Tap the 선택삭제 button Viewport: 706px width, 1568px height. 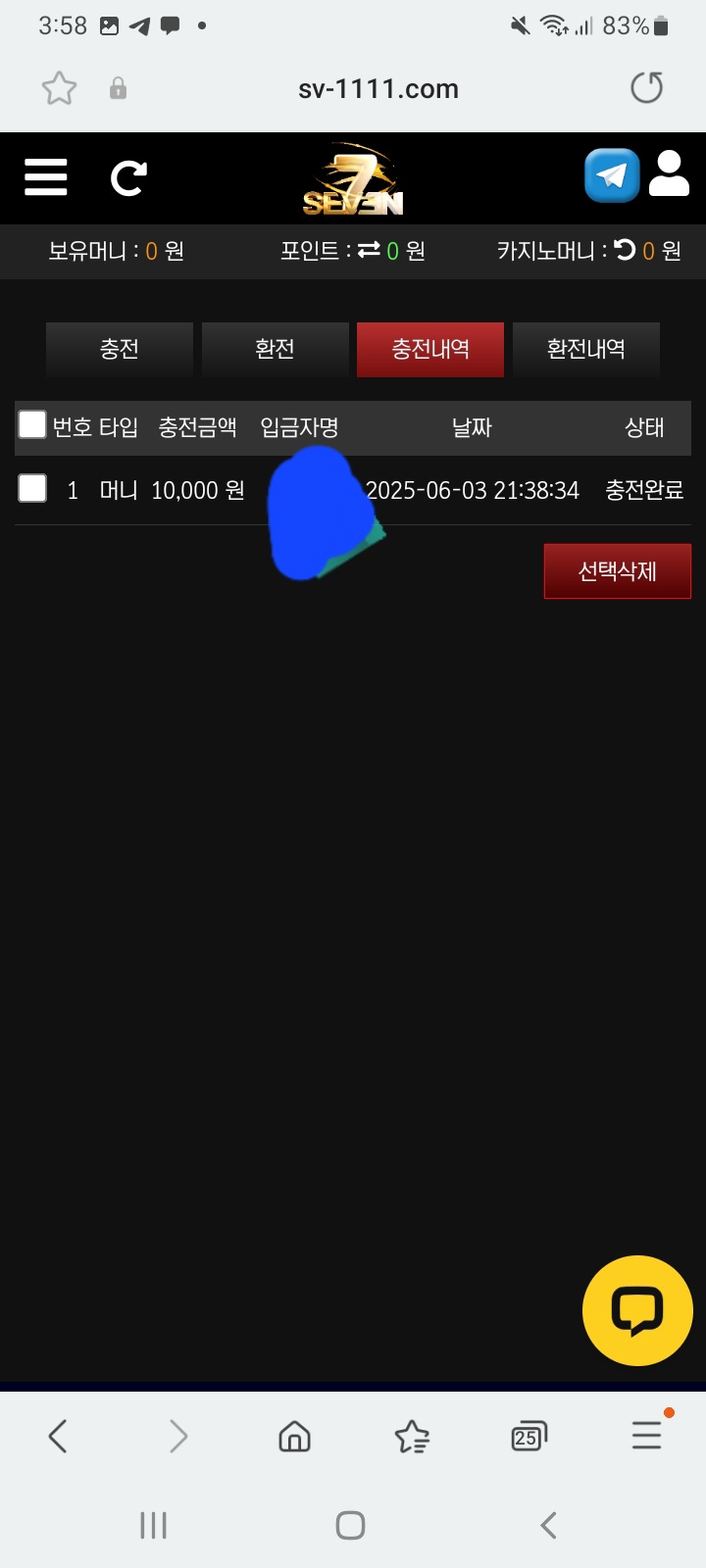point(617,571)
